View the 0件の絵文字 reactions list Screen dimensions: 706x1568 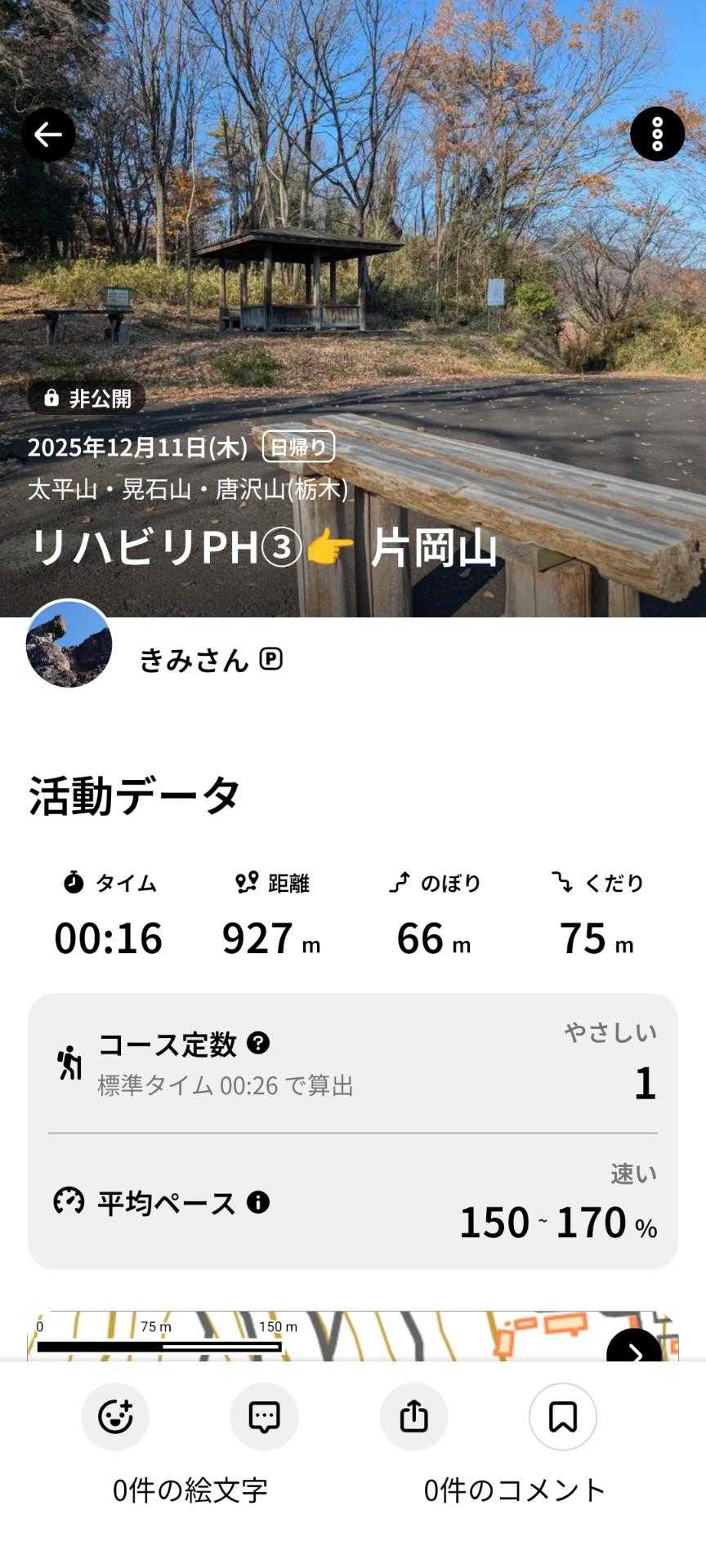pos(190,1490)
